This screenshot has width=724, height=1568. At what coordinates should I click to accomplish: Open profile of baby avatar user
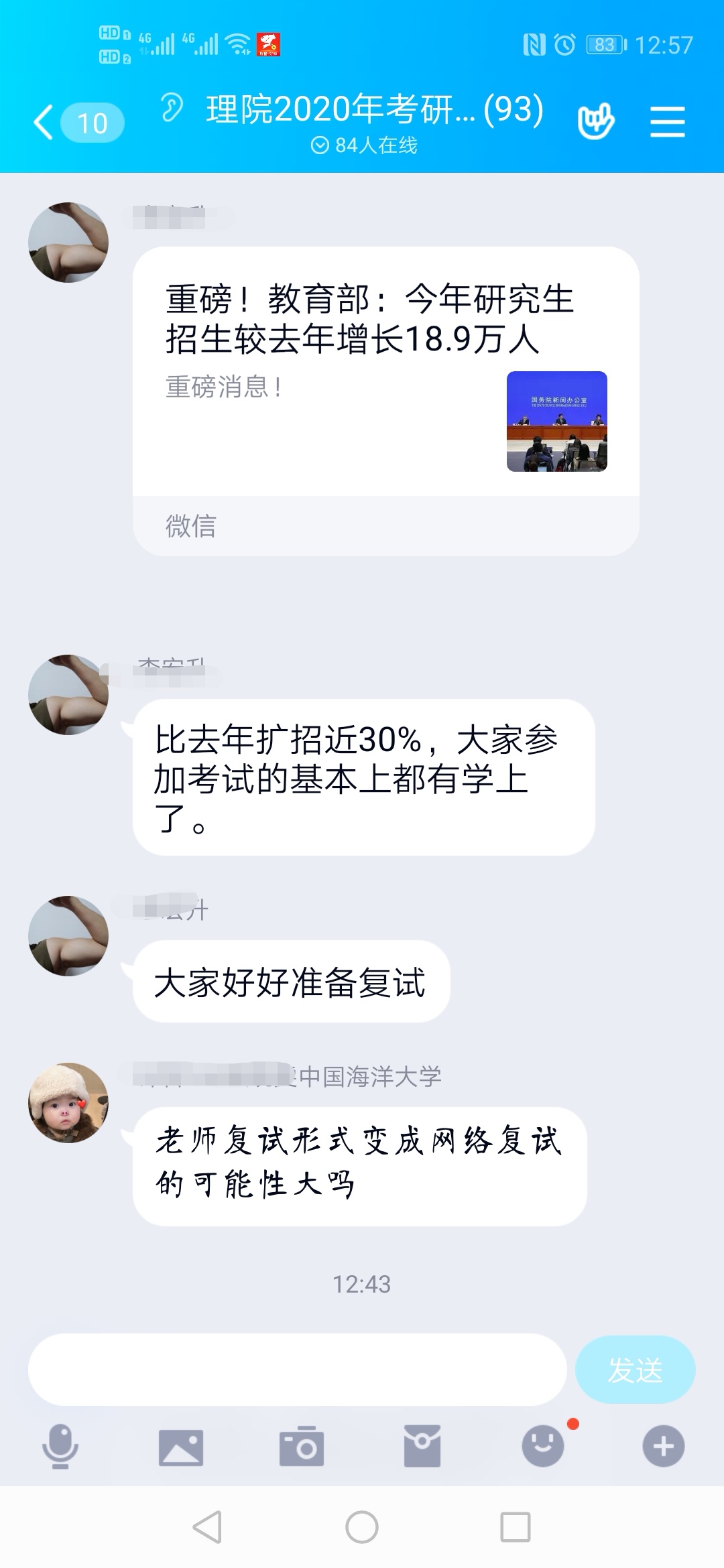(68, 1102)
